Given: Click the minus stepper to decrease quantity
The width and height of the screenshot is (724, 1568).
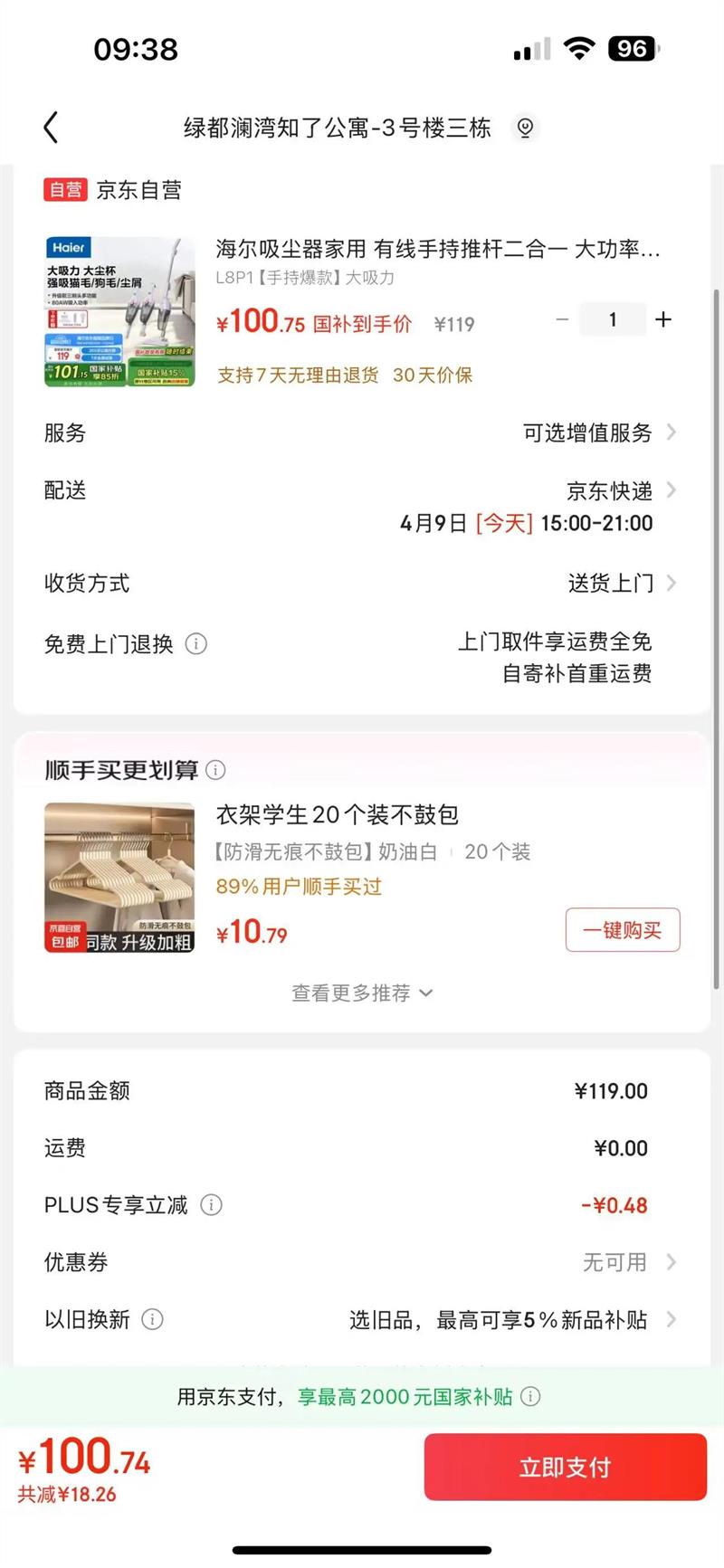Looking at the screenshot, I should click(562, 319).
